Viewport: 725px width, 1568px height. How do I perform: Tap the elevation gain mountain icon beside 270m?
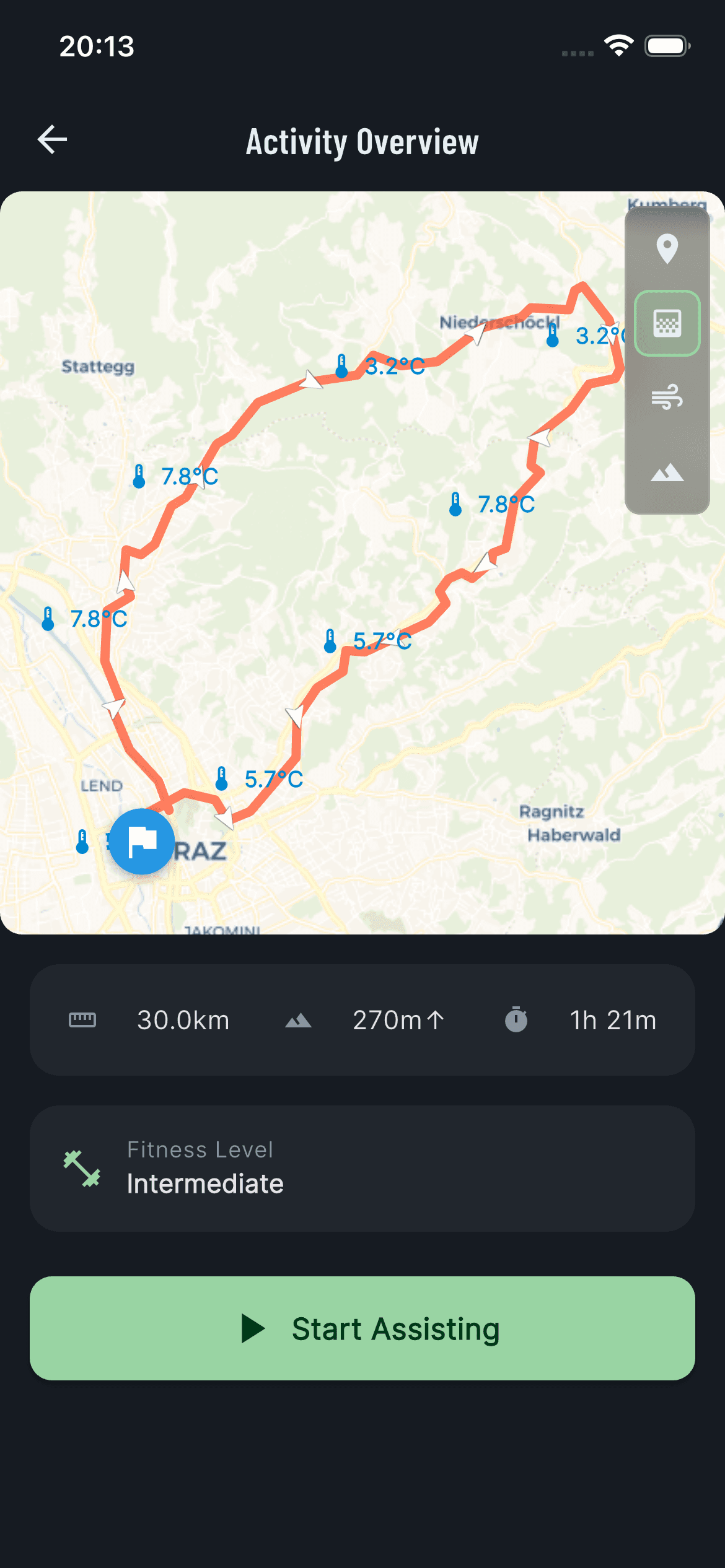[x=298, y=1020]
